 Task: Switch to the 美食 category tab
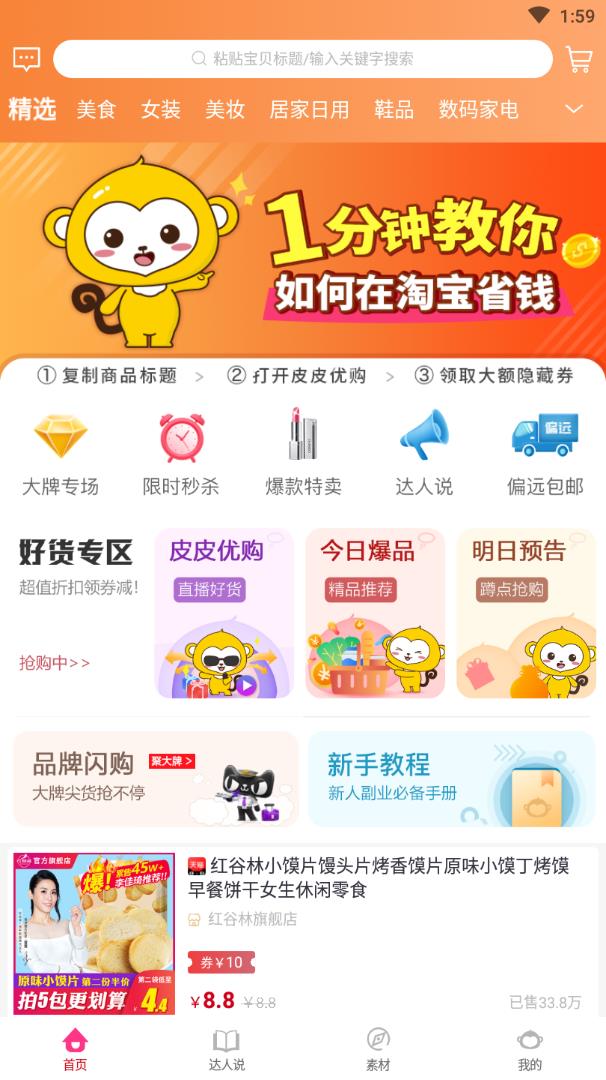(x=96, y=110)
